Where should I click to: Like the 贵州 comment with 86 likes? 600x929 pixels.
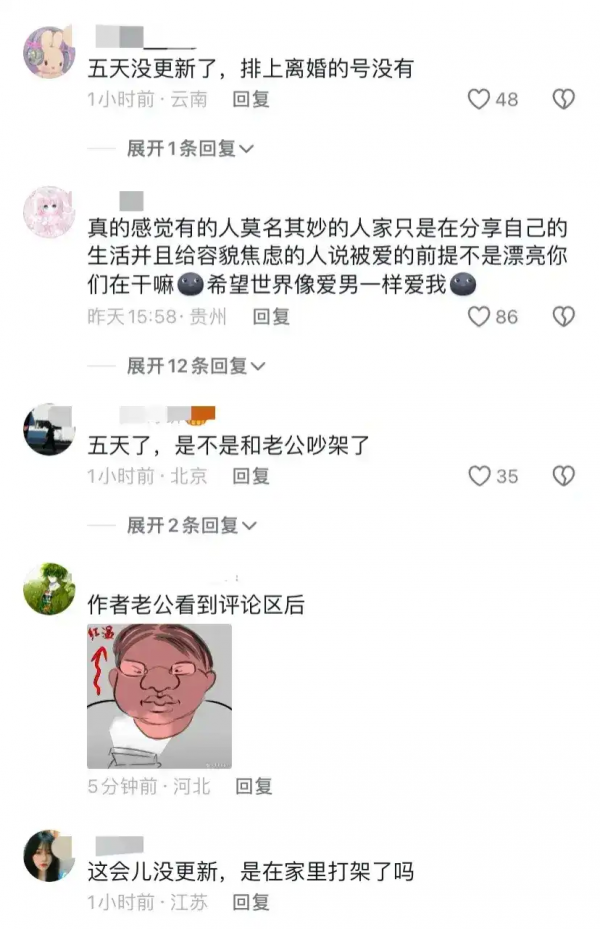coord(480,317)
